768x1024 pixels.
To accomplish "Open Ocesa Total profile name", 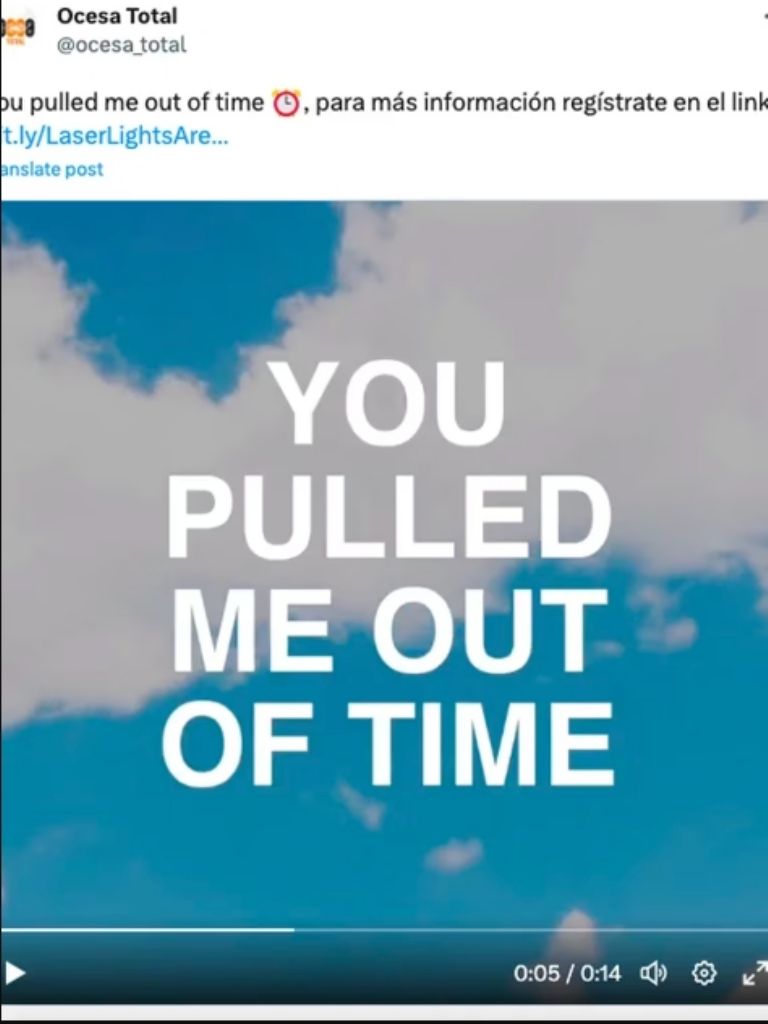I will [117, 16].
